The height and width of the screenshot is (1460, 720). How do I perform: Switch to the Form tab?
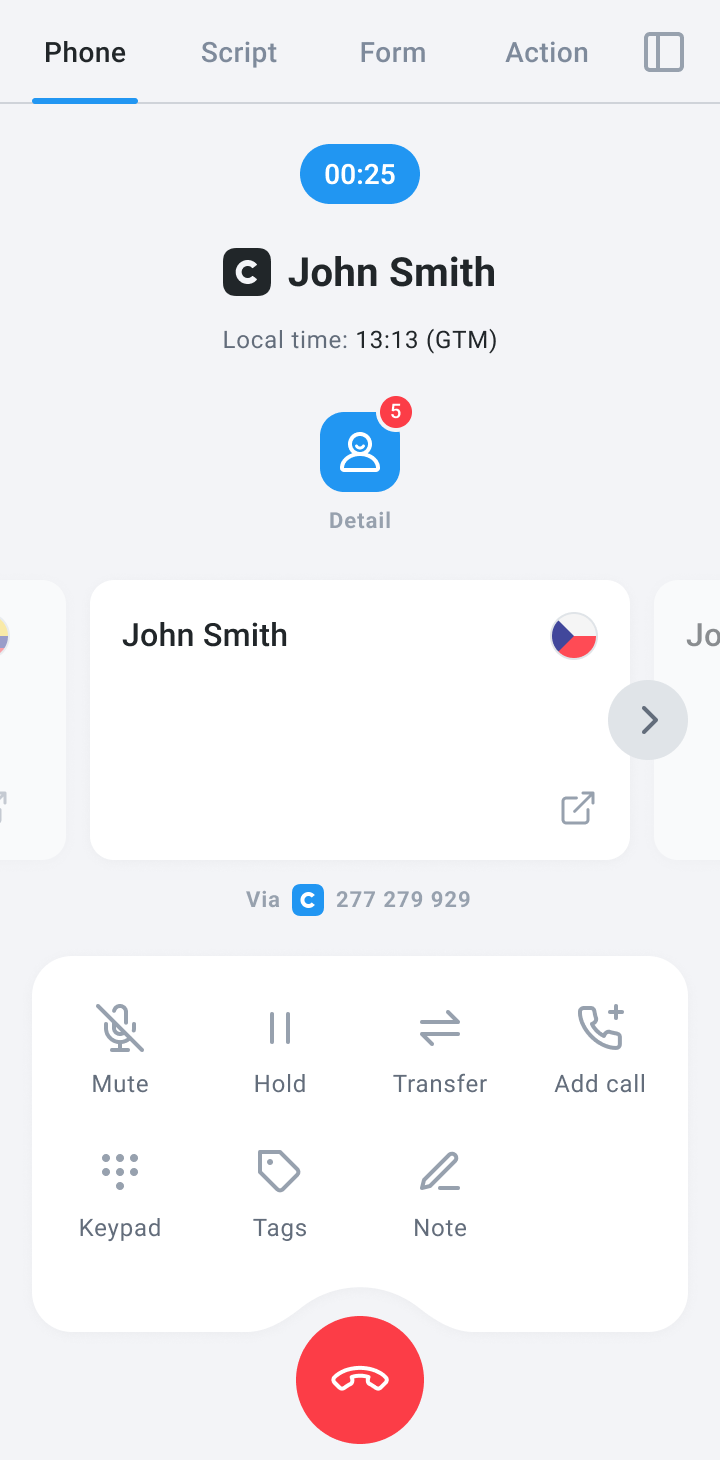[392, 52]
